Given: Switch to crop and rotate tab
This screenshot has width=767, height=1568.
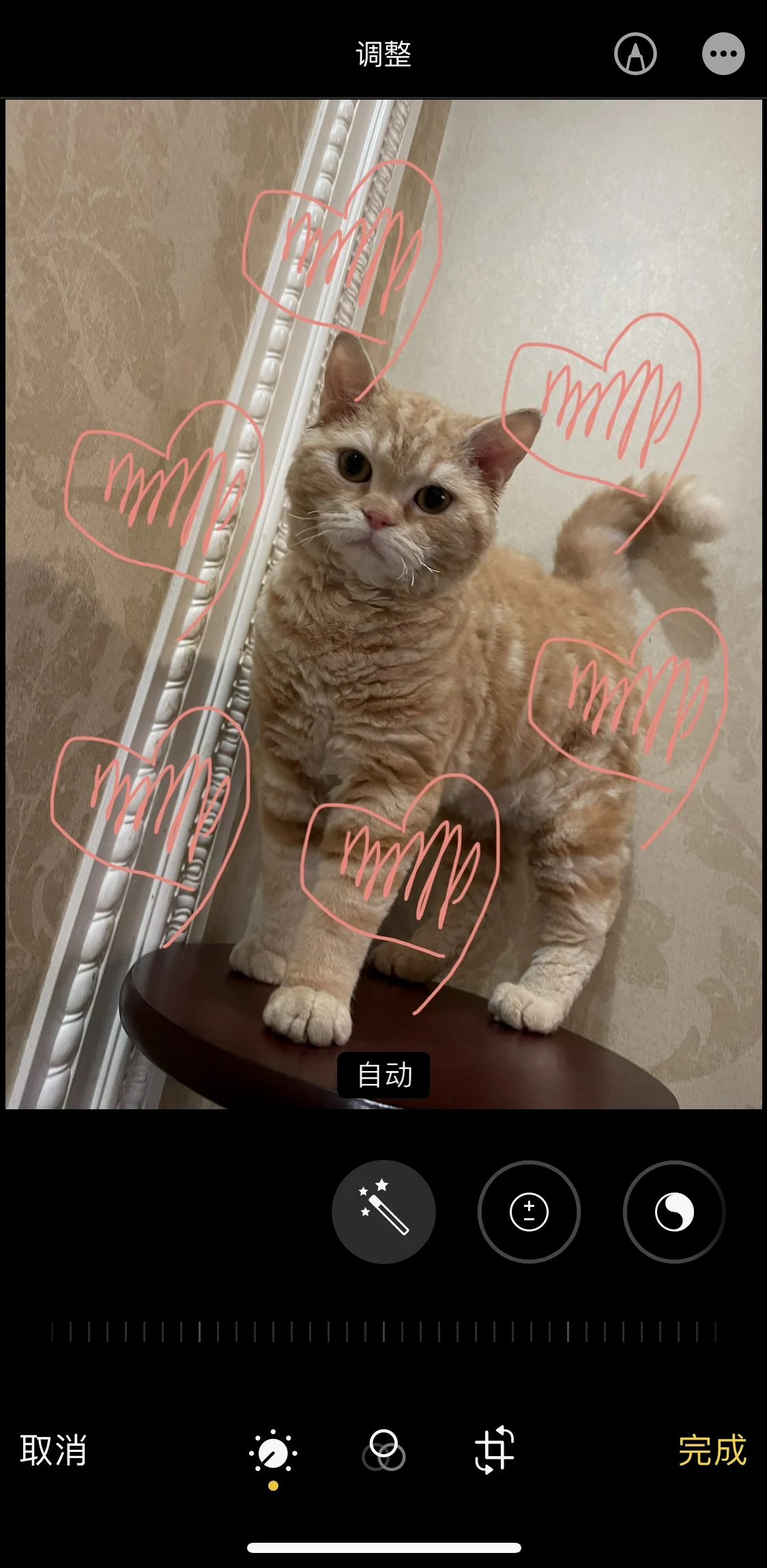Looking at the screenshot, I should (x=494, y=1450).
